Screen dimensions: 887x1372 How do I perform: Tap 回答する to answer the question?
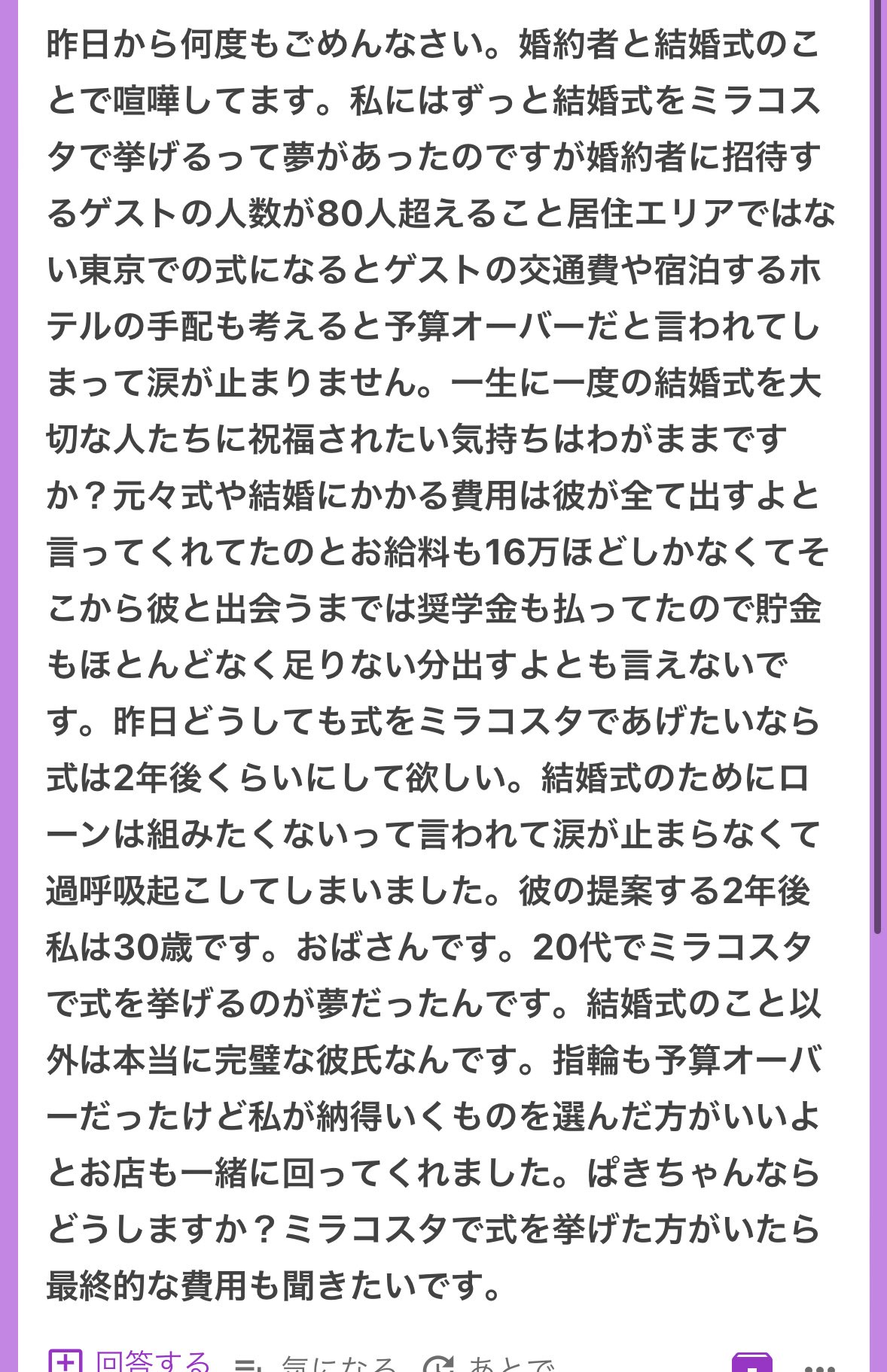(x=130, y=1362)
